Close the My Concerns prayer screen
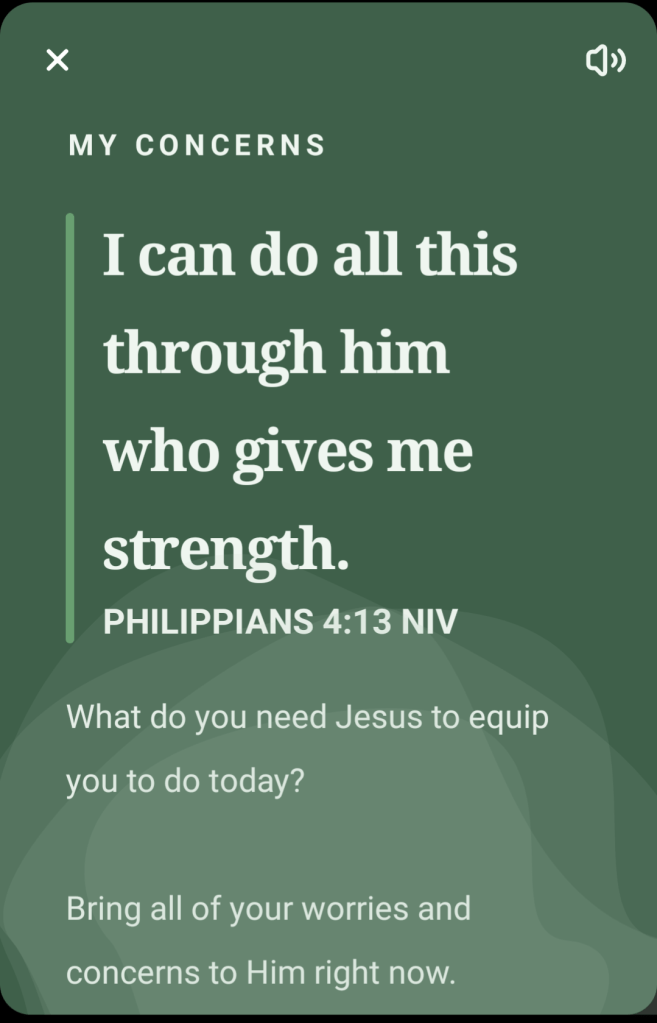 pyautogui.click(x=58, y=61)
